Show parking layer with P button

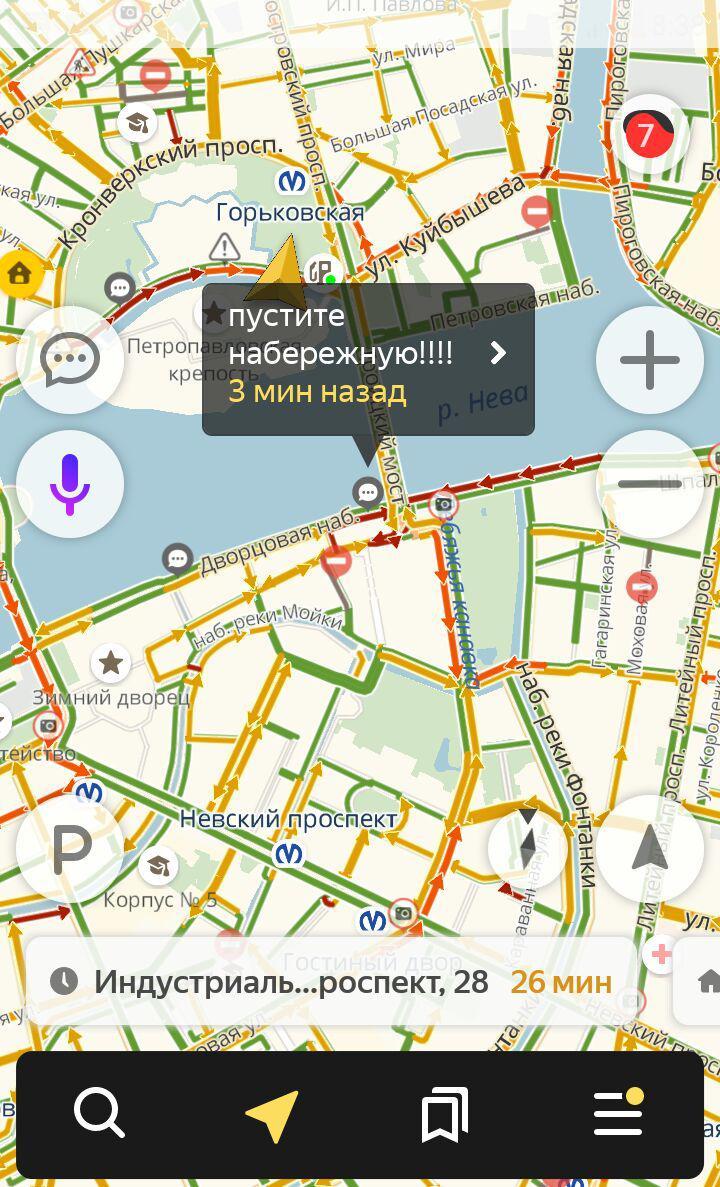[70, 850]
